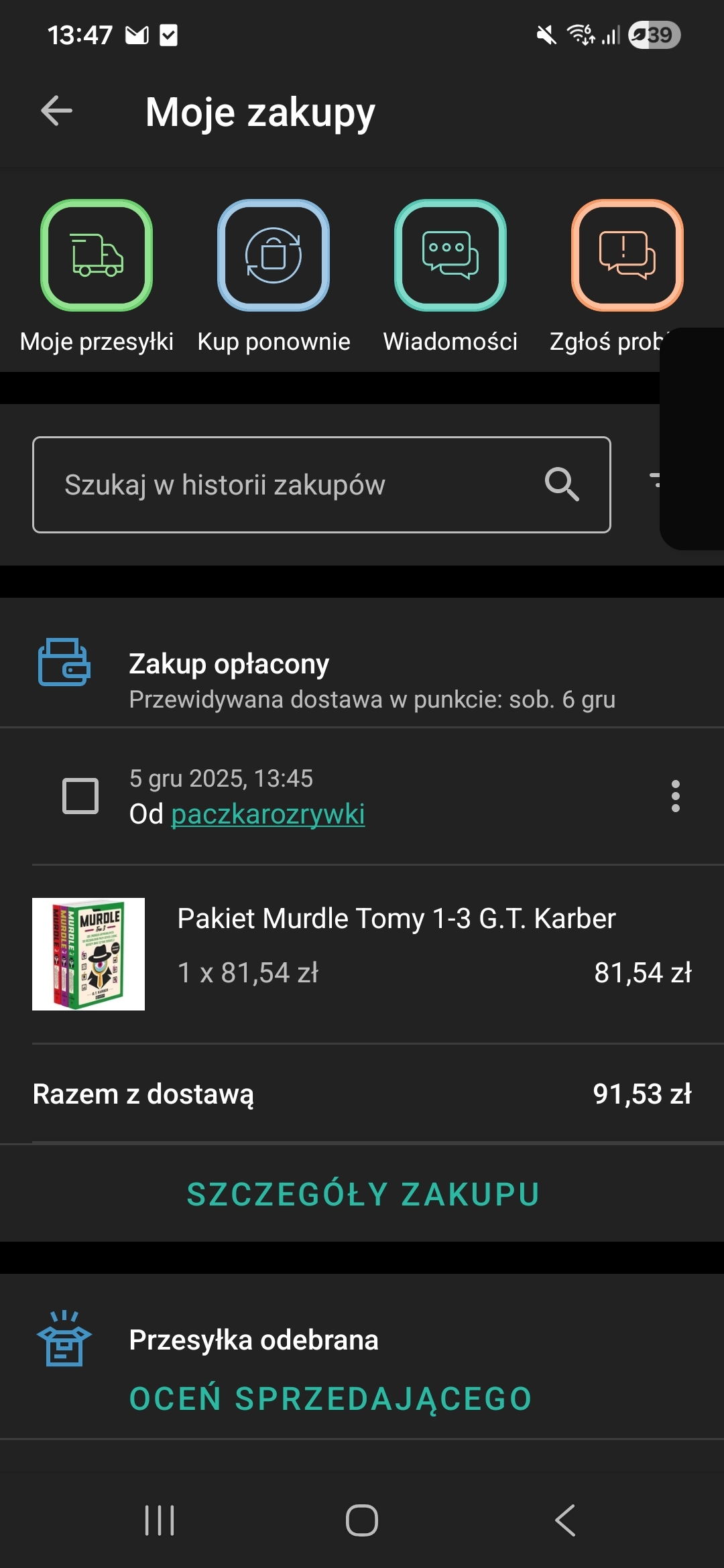Screen dimensions: 724x1568
Task: Open Wiadomości shortcut
Action: [450, 256]
